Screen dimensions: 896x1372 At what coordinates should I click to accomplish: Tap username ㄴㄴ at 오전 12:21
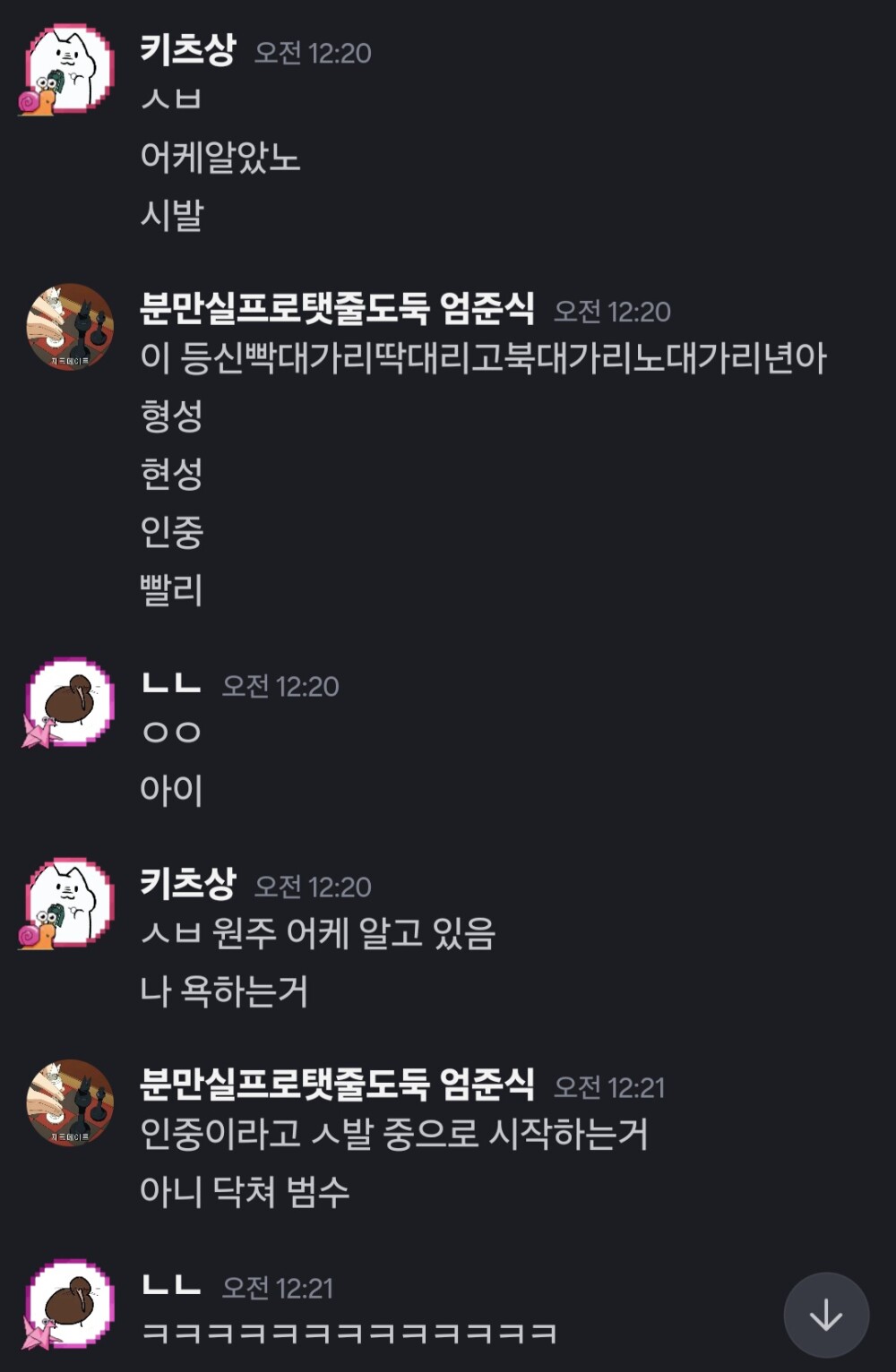click(170, 1286)
